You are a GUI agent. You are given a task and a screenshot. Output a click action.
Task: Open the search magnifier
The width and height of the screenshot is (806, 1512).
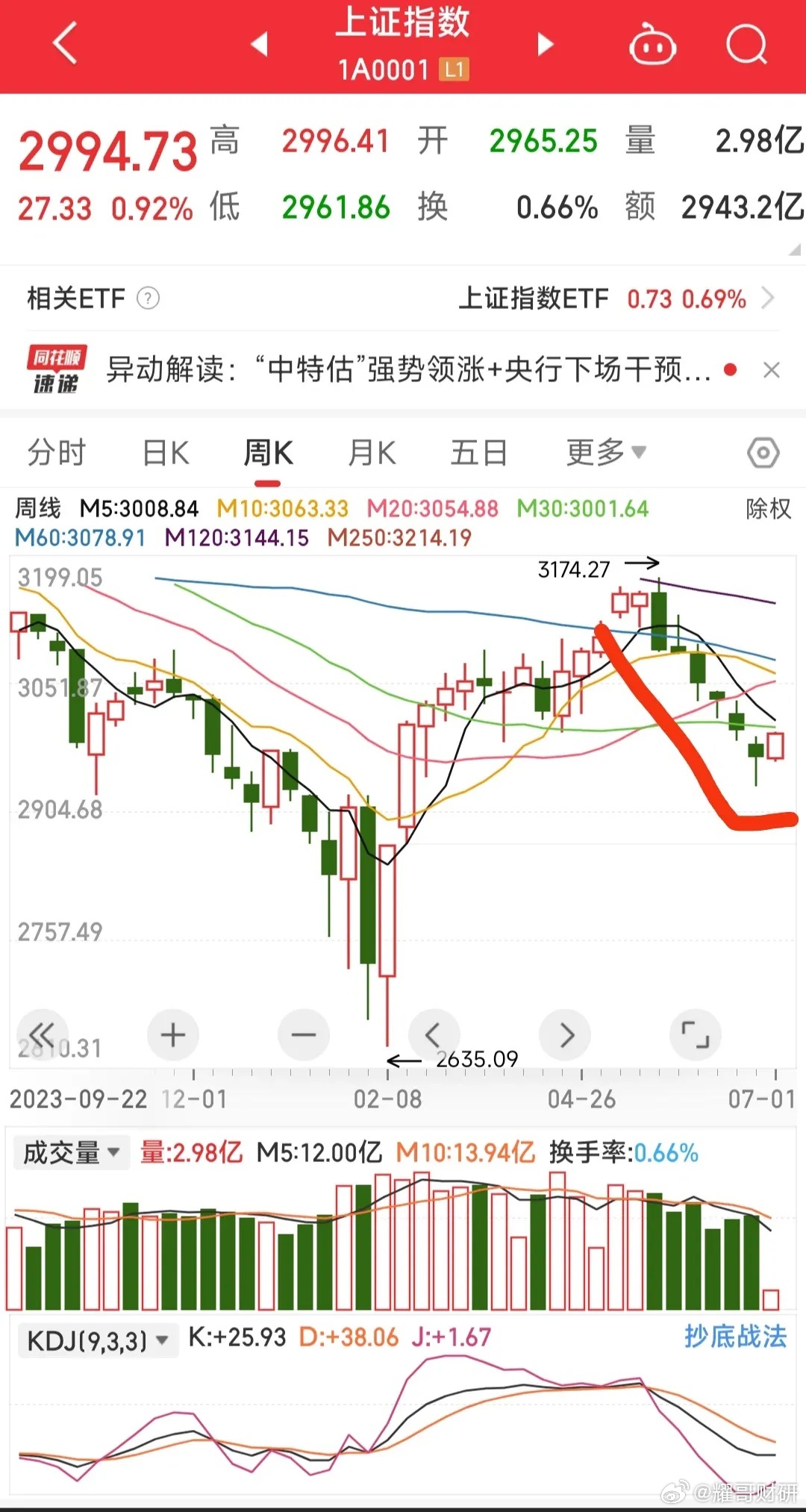(x=746, y=44)
